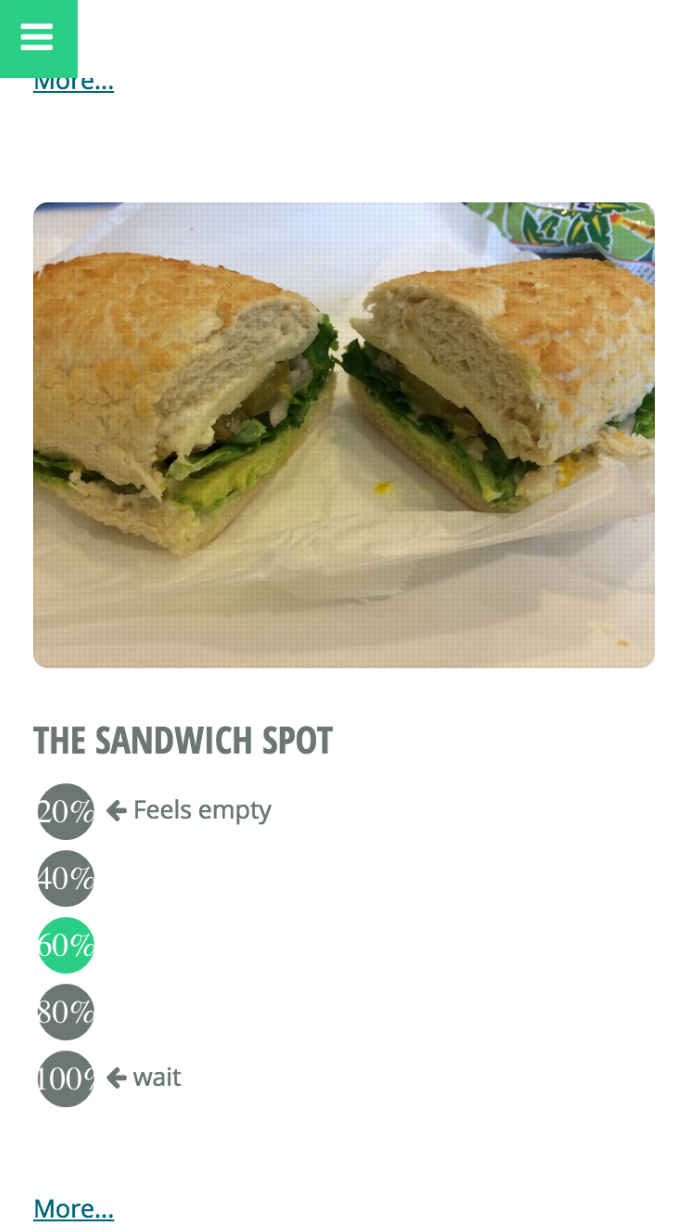The image size is (690, 1232).
Task: Select the 20% busyness level
Action: (x=66, y=811)
